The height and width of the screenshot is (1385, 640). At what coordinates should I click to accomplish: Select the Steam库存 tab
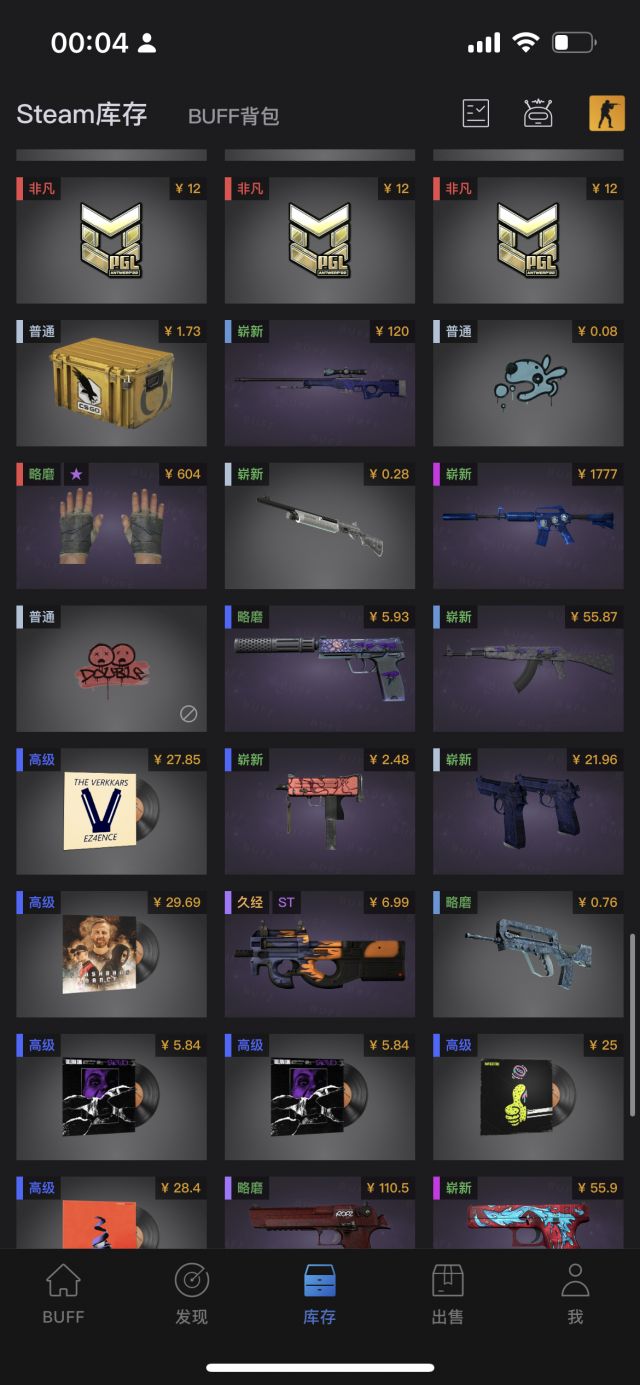(x=82, y=114)
